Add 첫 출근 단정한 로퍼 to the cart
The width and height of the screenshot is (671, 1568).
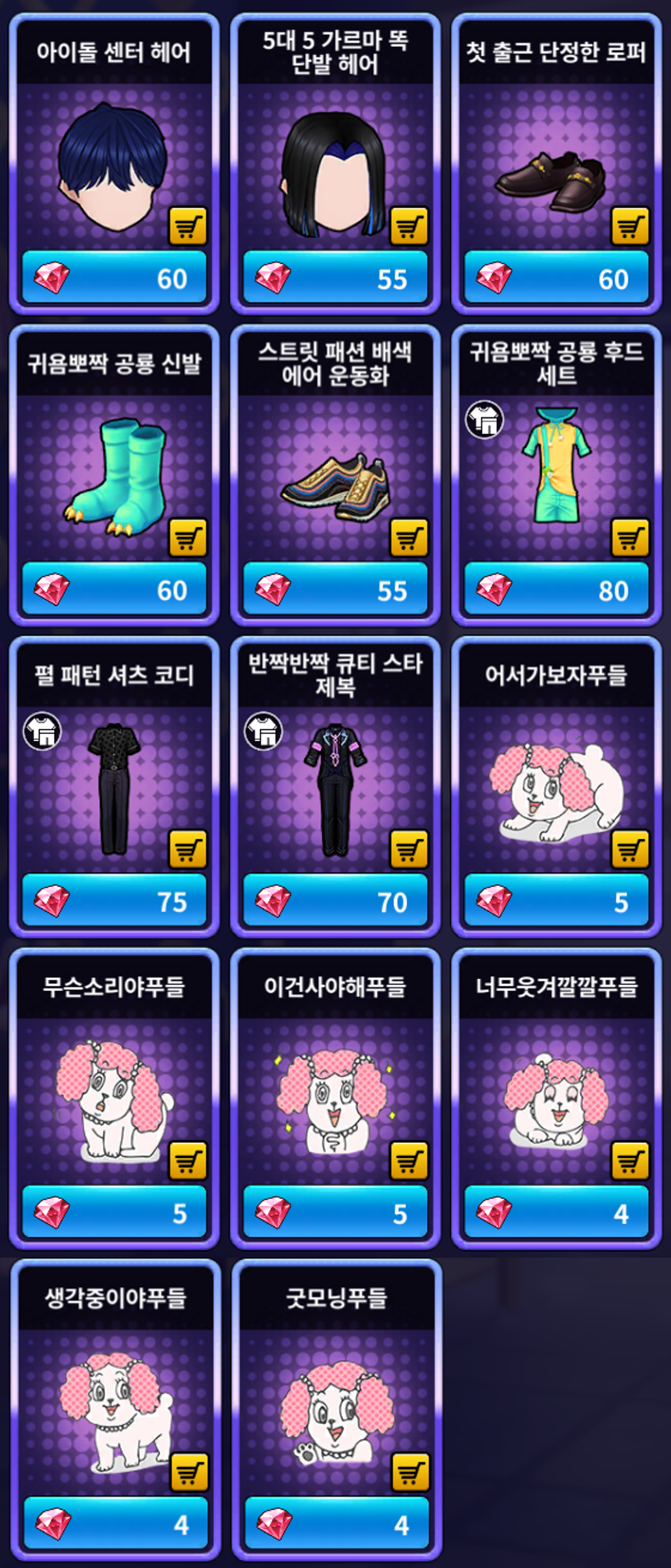pos(630,226)
